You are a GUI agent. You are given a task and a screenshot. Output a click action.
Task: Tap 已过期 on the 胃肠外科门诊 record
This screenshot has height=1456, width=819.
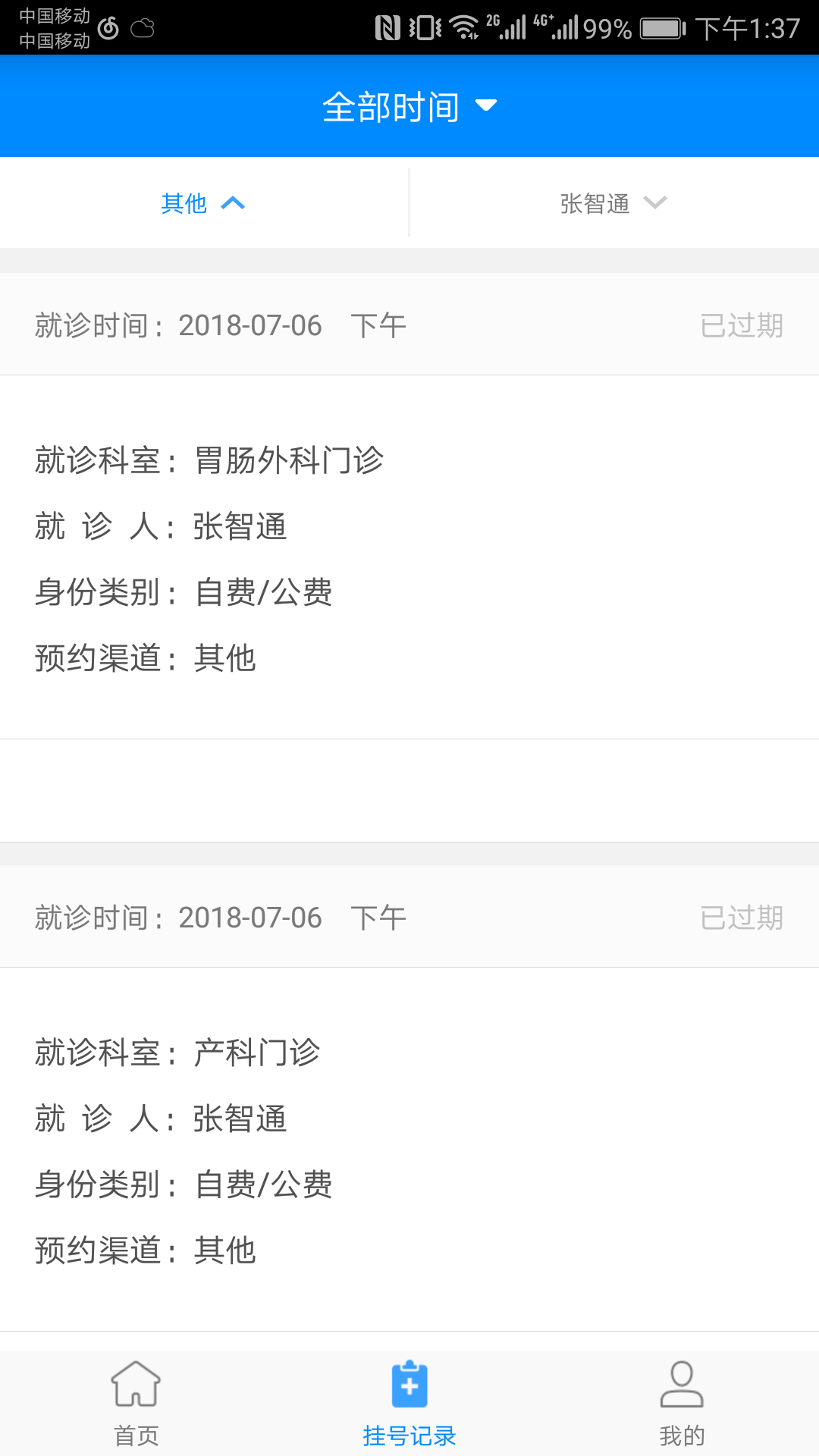click(742, 325)
